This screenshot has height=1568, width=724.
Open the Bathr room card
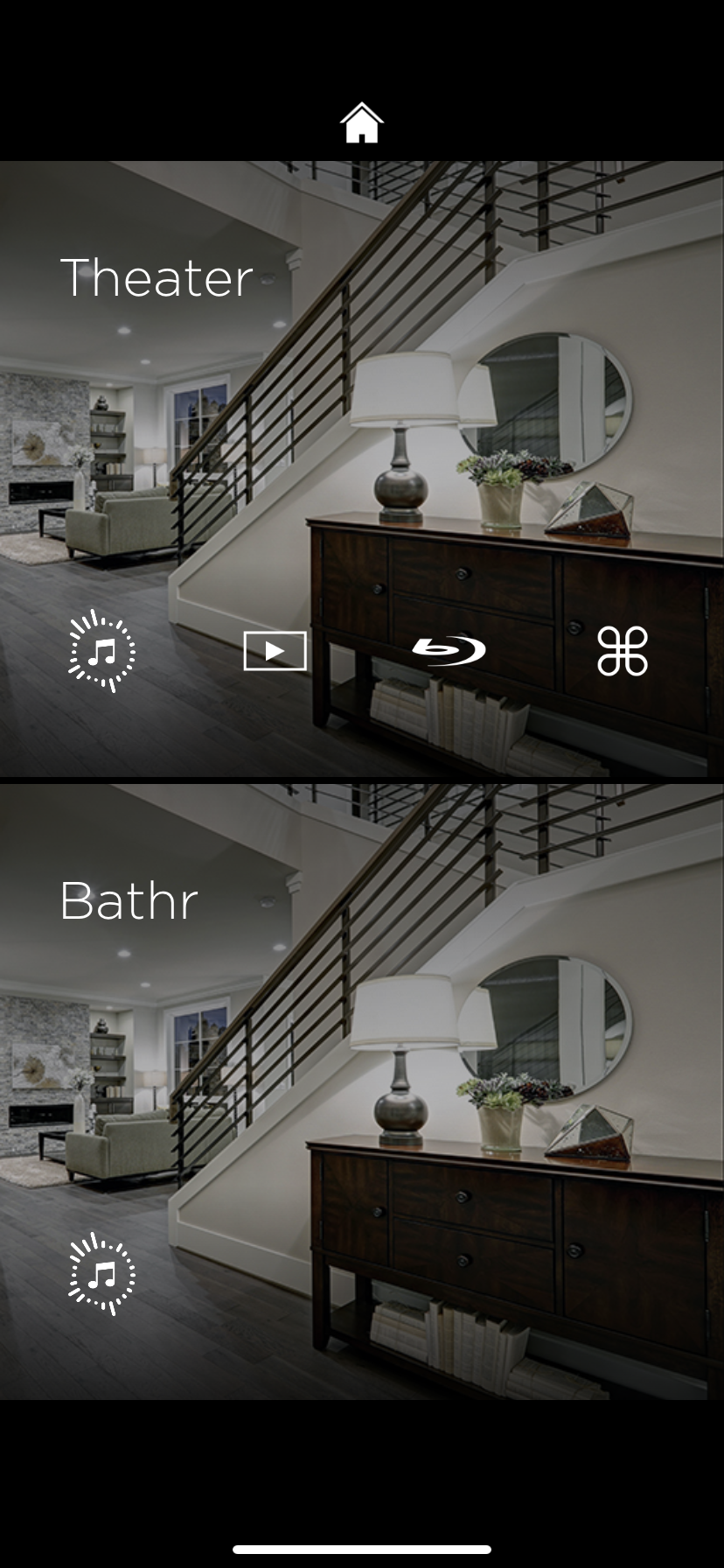pyautogui.click(x=129, y=901)
